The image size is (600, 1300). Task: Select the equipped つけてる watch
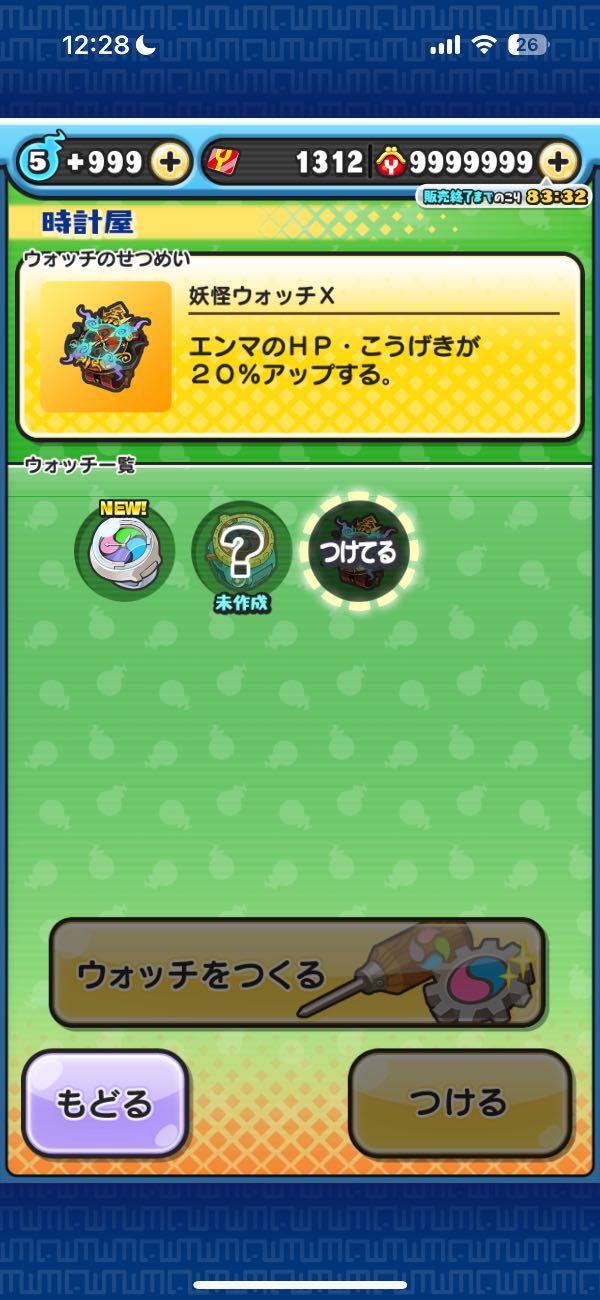tap(358, 551)
